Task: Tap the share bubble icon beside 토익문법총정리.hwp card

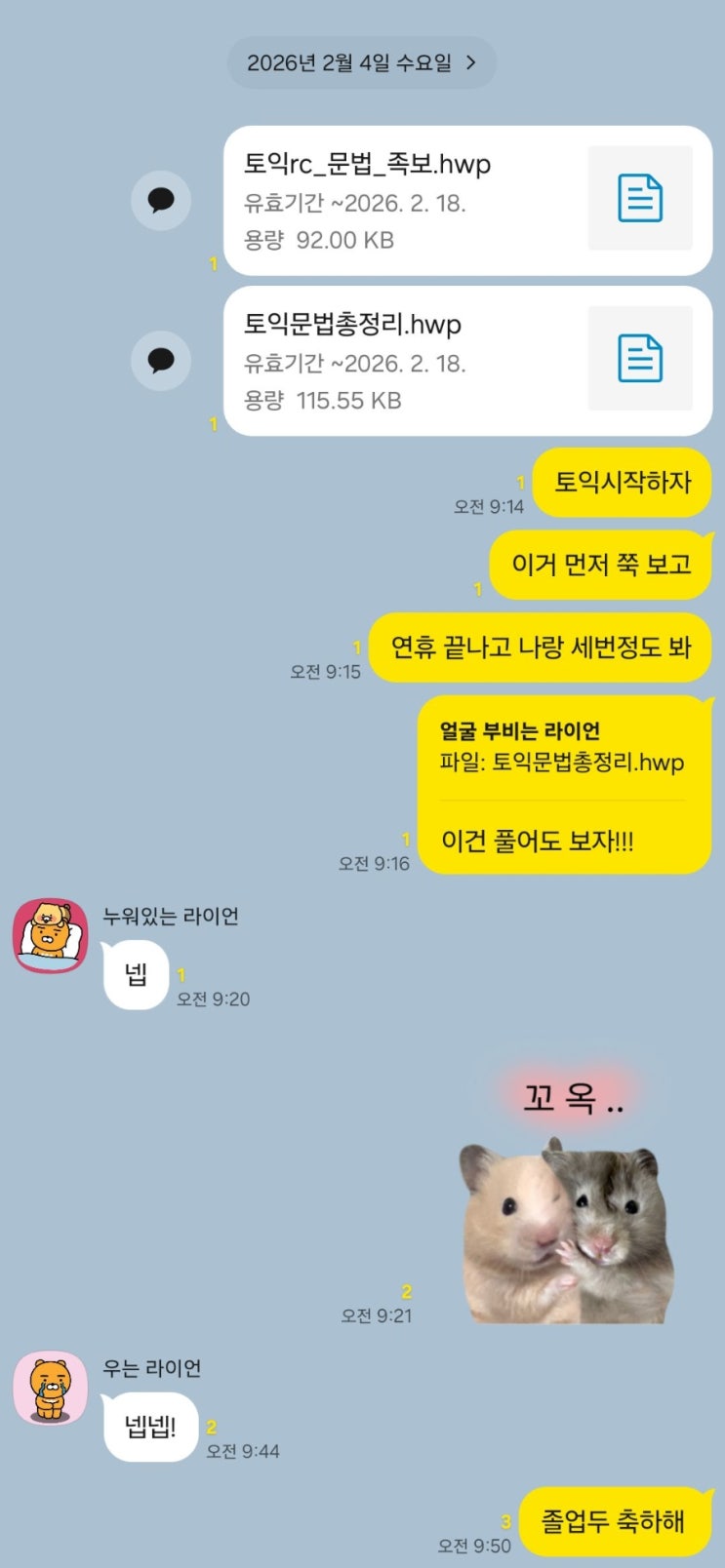Action: coord(161,361)
